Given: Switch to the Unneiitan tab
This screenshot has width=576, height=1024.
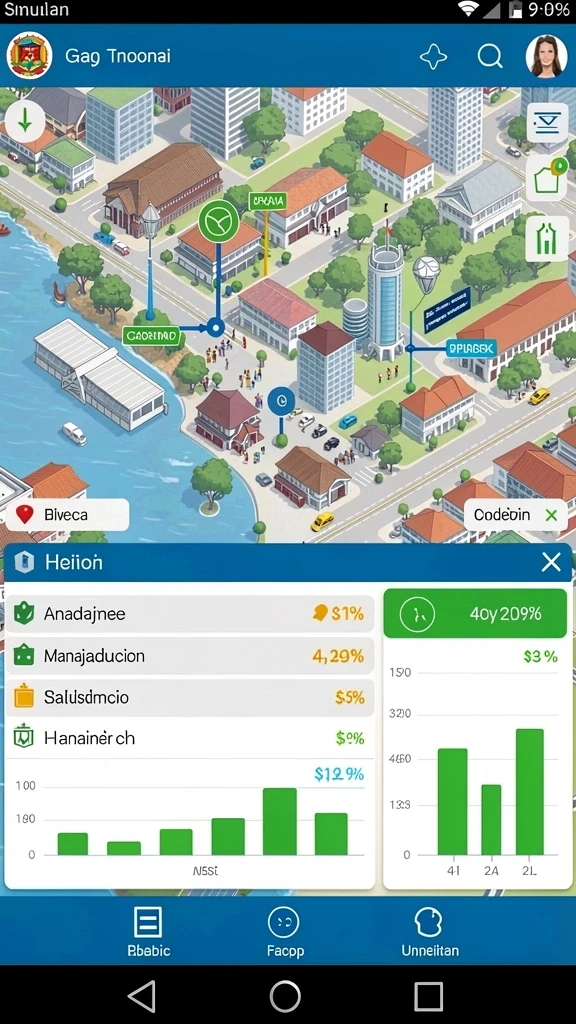Looking at the screenshot, I should (429, 932).
